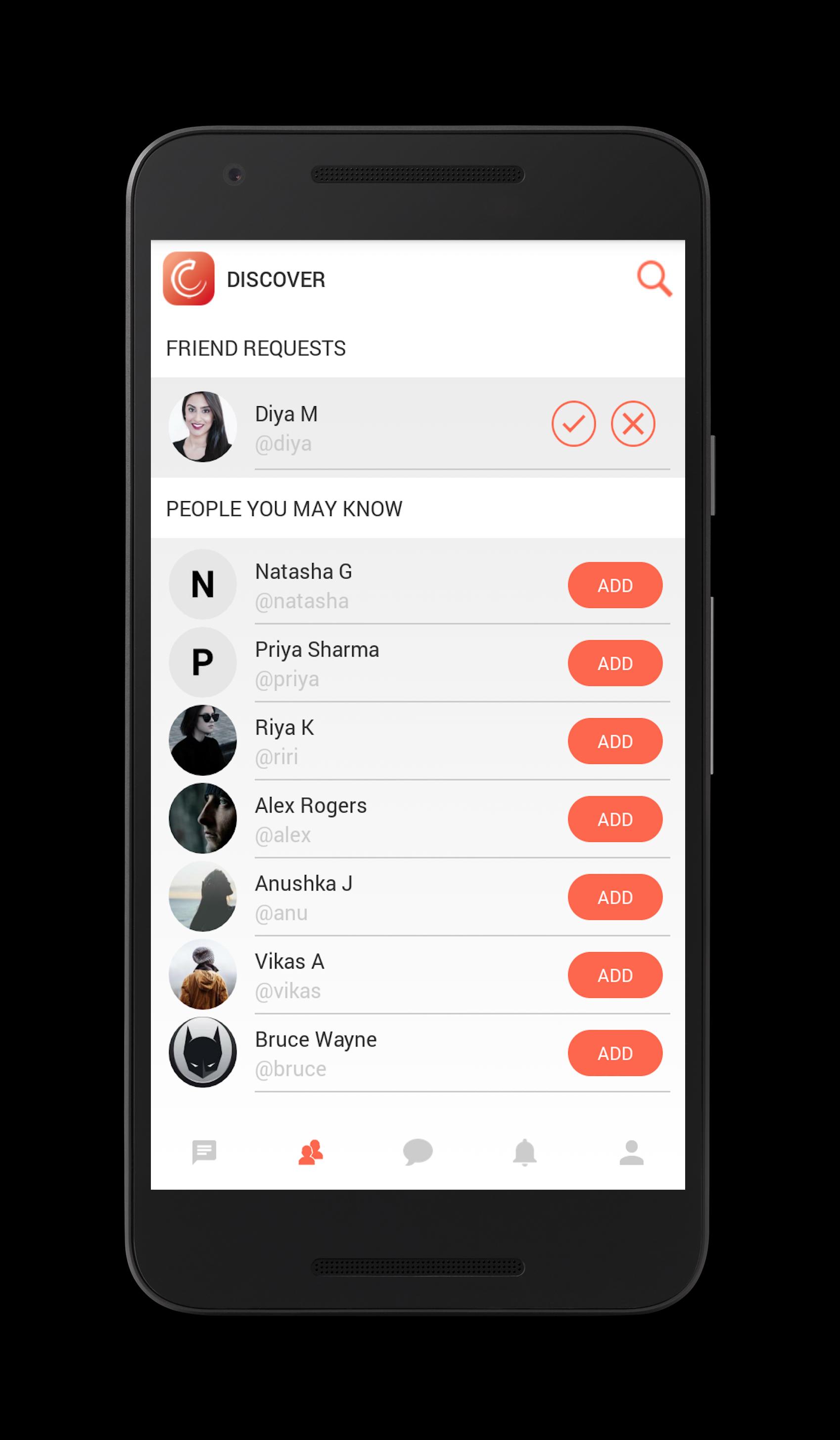Decline Diya M's friend request
Viewport: 840px width, 1440px height.
tap(633, 423)
